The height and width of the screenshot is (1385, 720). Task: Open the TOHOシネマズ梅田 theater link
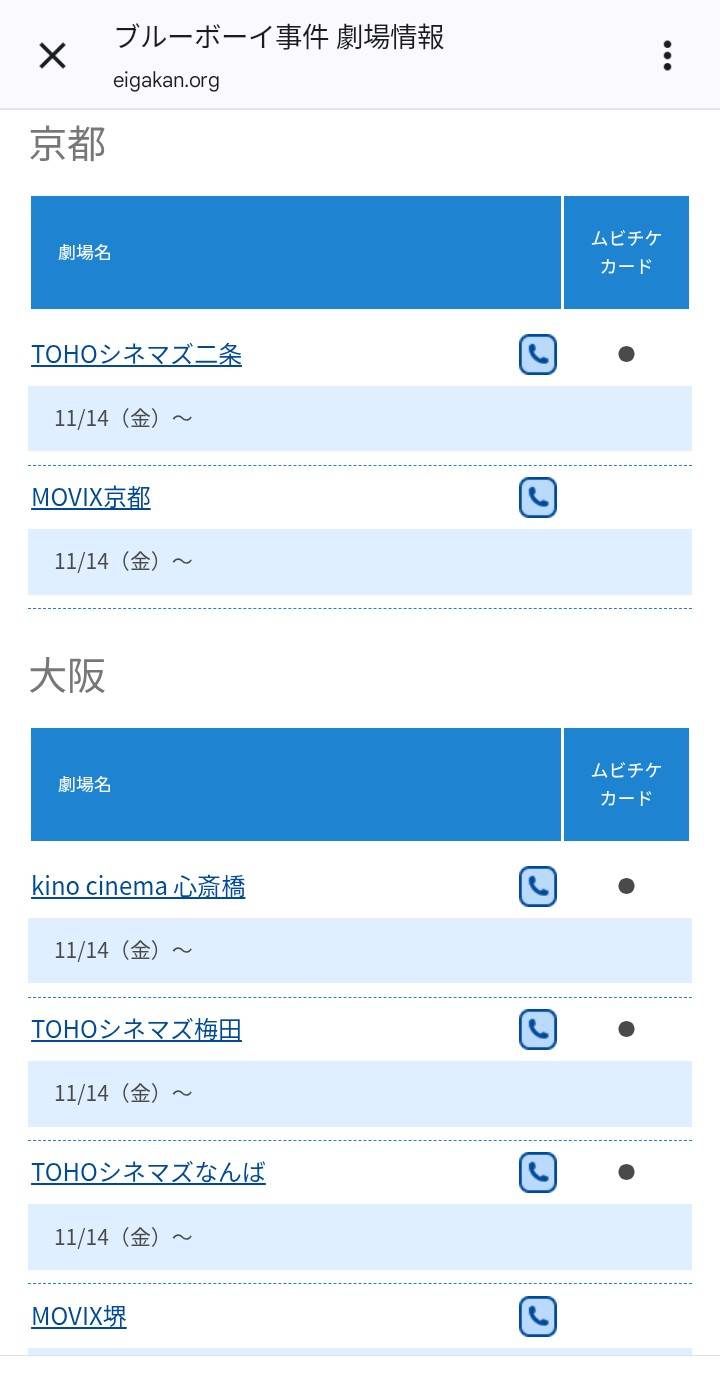[x=137, y=1030]
